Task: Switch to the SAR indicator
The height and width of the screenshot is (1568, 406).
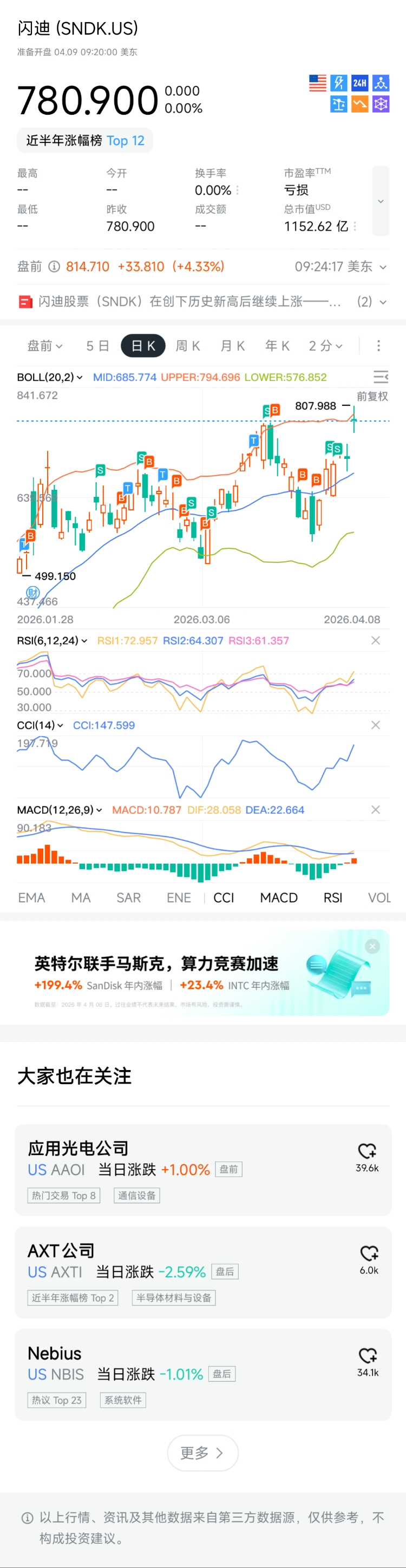Action: [x=128, y=898]
